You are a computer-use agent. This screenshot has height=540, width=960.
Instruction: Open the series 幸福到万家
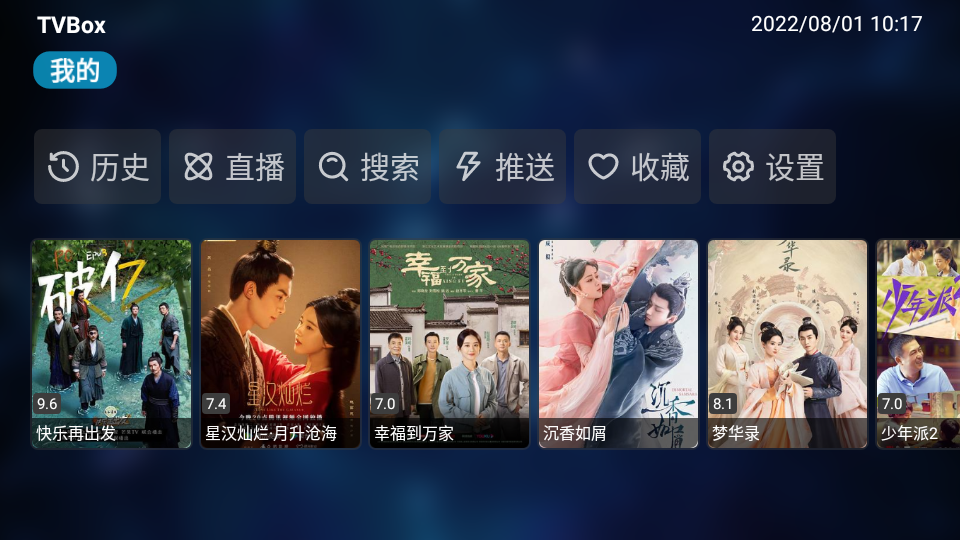coord(449,343)
